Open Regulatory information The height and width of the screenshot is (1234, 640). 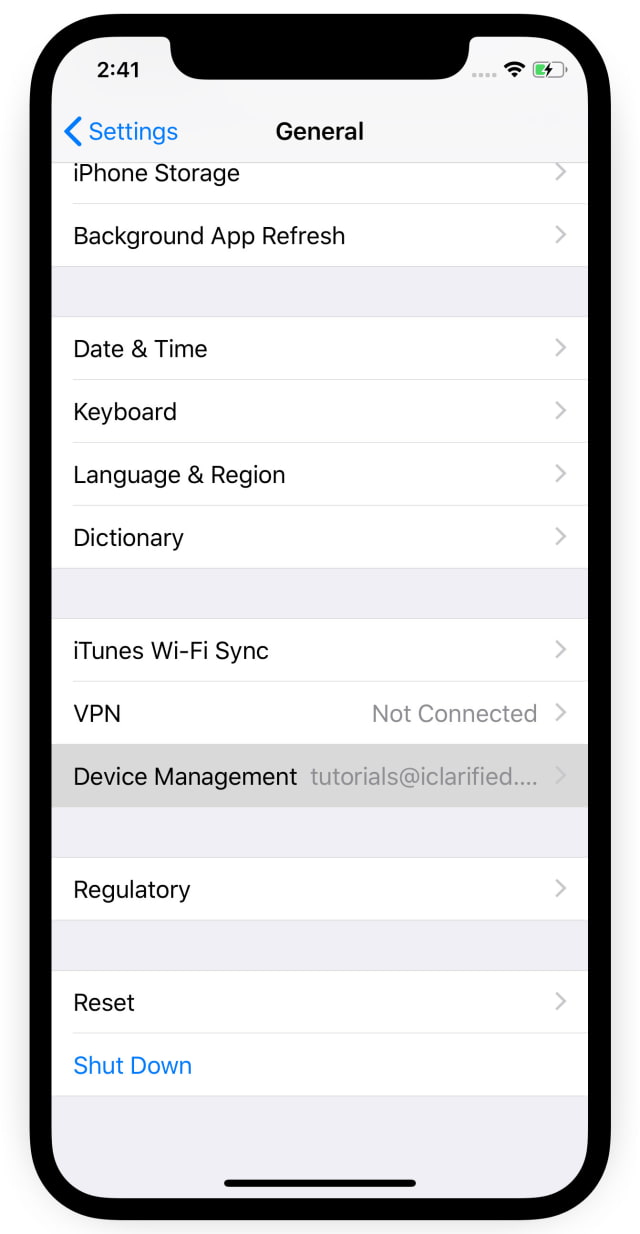(320, 890)
